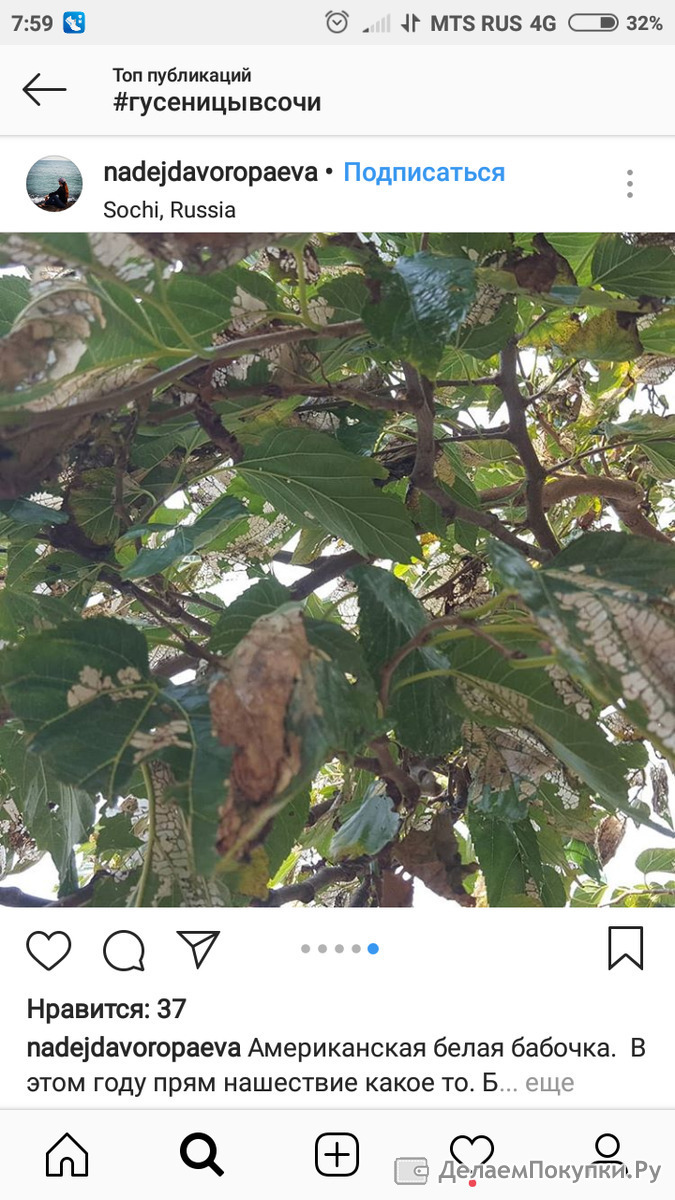The width and height of the screenshot is (675, 1200).
Task: Switch to the Search tab
Action: pyautogui.click(x=201, y=1155)
